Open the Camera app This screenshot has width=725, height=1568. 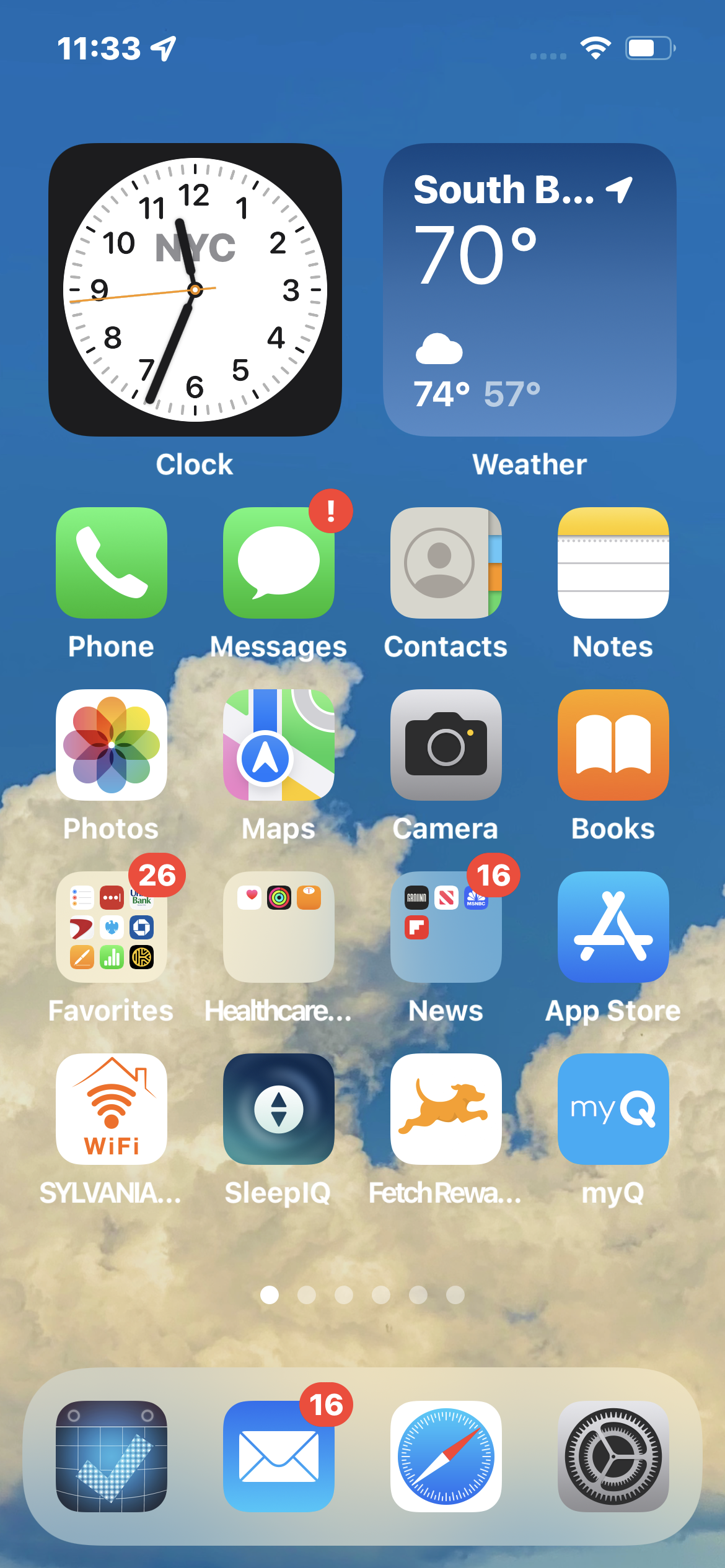click(446, 744)
